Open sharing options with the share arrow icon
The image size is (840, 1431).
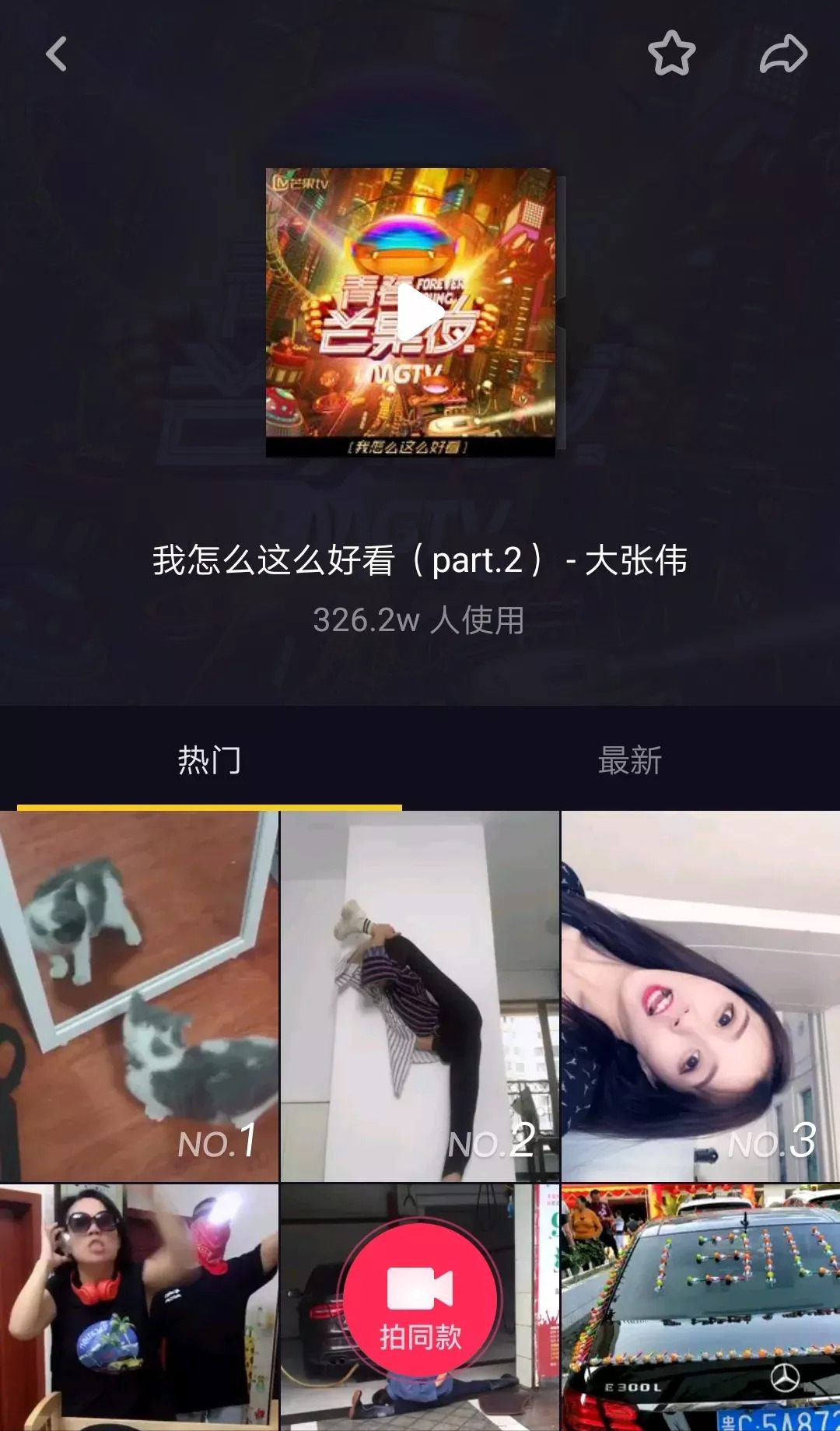click(x=783, y=53)
